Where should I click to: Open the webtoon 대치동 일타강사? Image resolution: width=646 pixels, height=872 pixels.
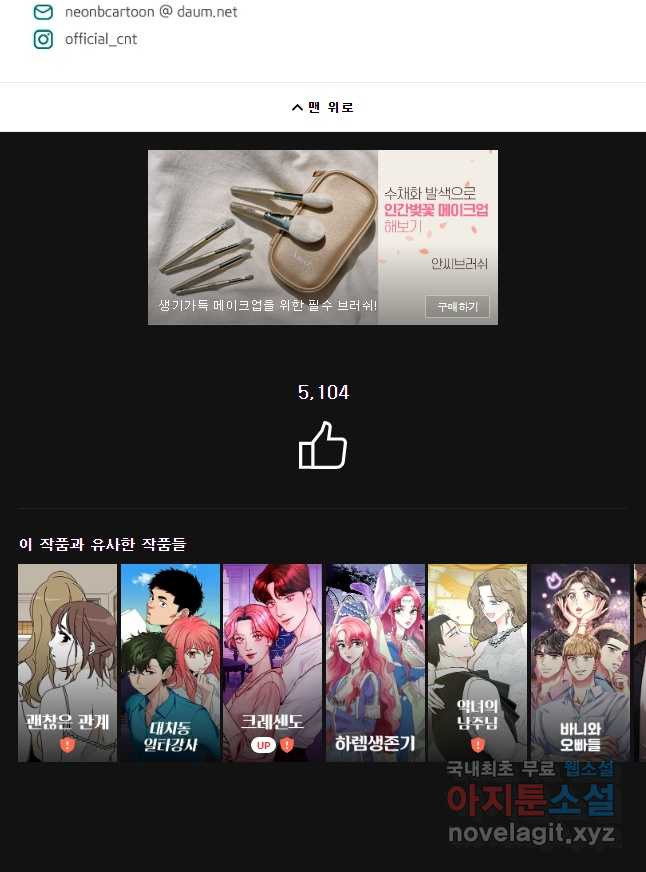pyautogui.click(x=170, y=663)
